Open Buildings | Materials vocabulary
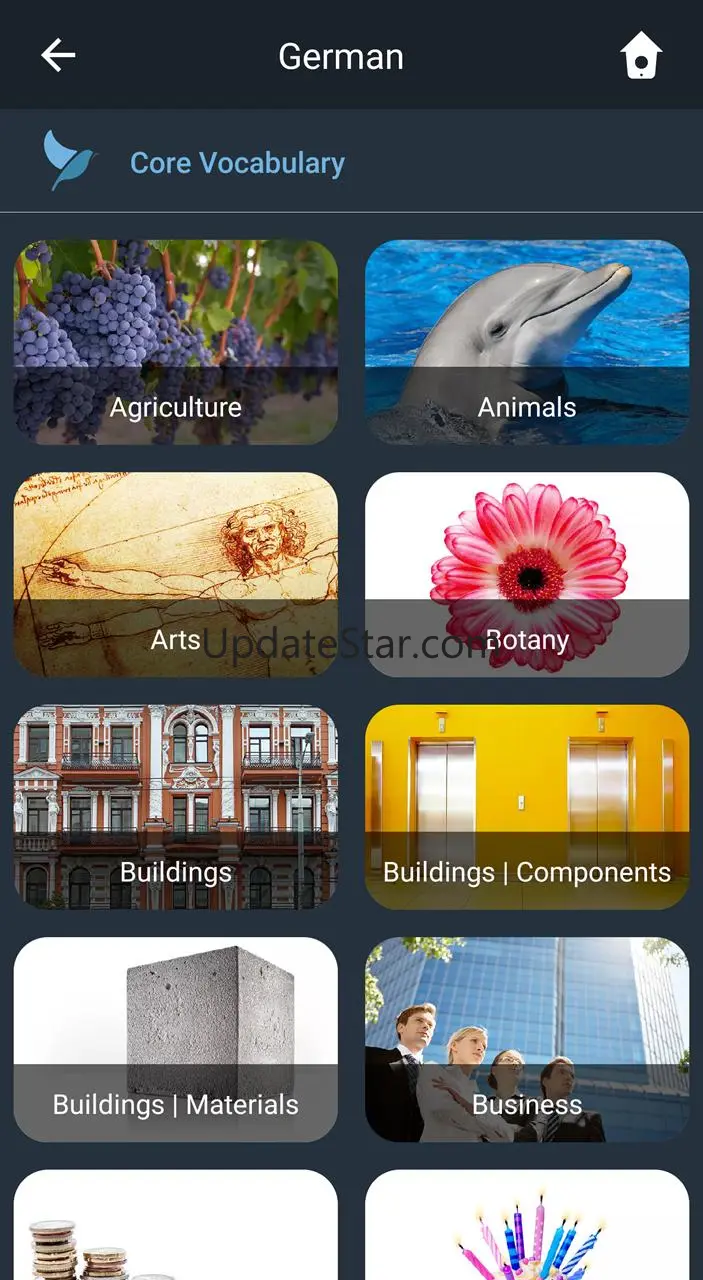The height and width of the screenshot is (1280, 703). pos(175,1040)
